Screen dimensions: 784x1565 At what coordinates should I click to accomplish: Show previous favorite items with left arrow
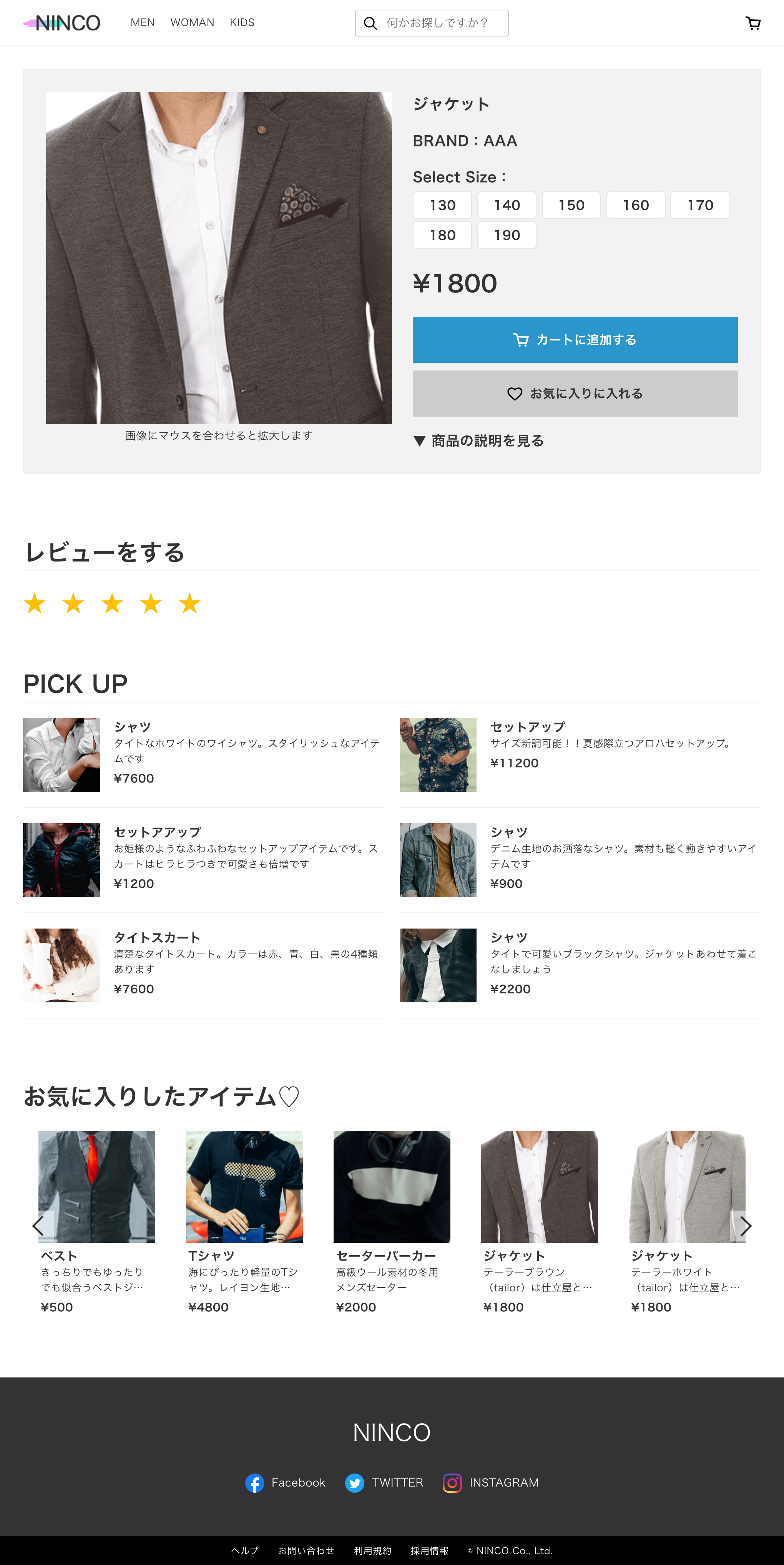coord(38,1226)
